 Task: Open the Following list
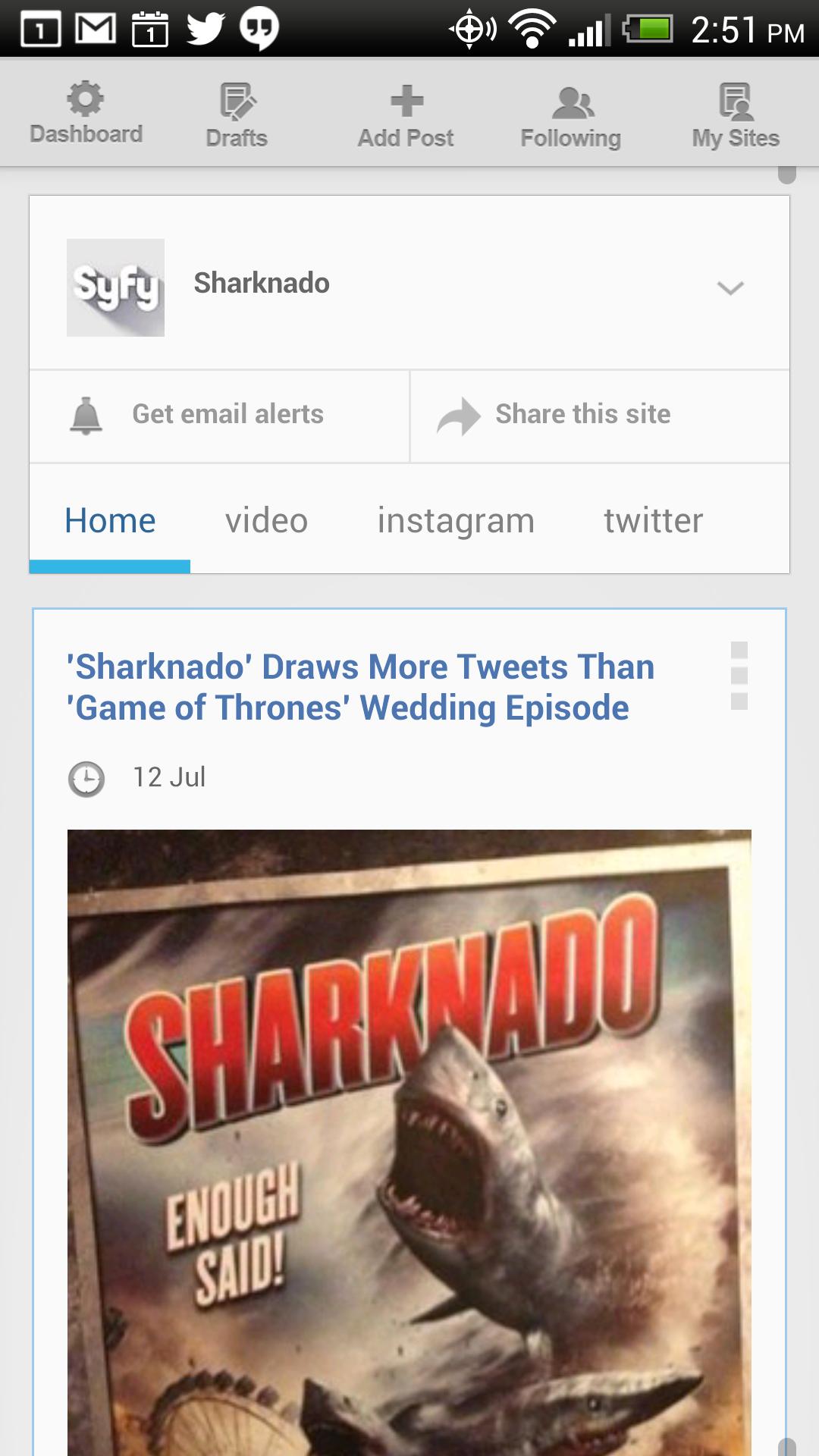[571, 115]
